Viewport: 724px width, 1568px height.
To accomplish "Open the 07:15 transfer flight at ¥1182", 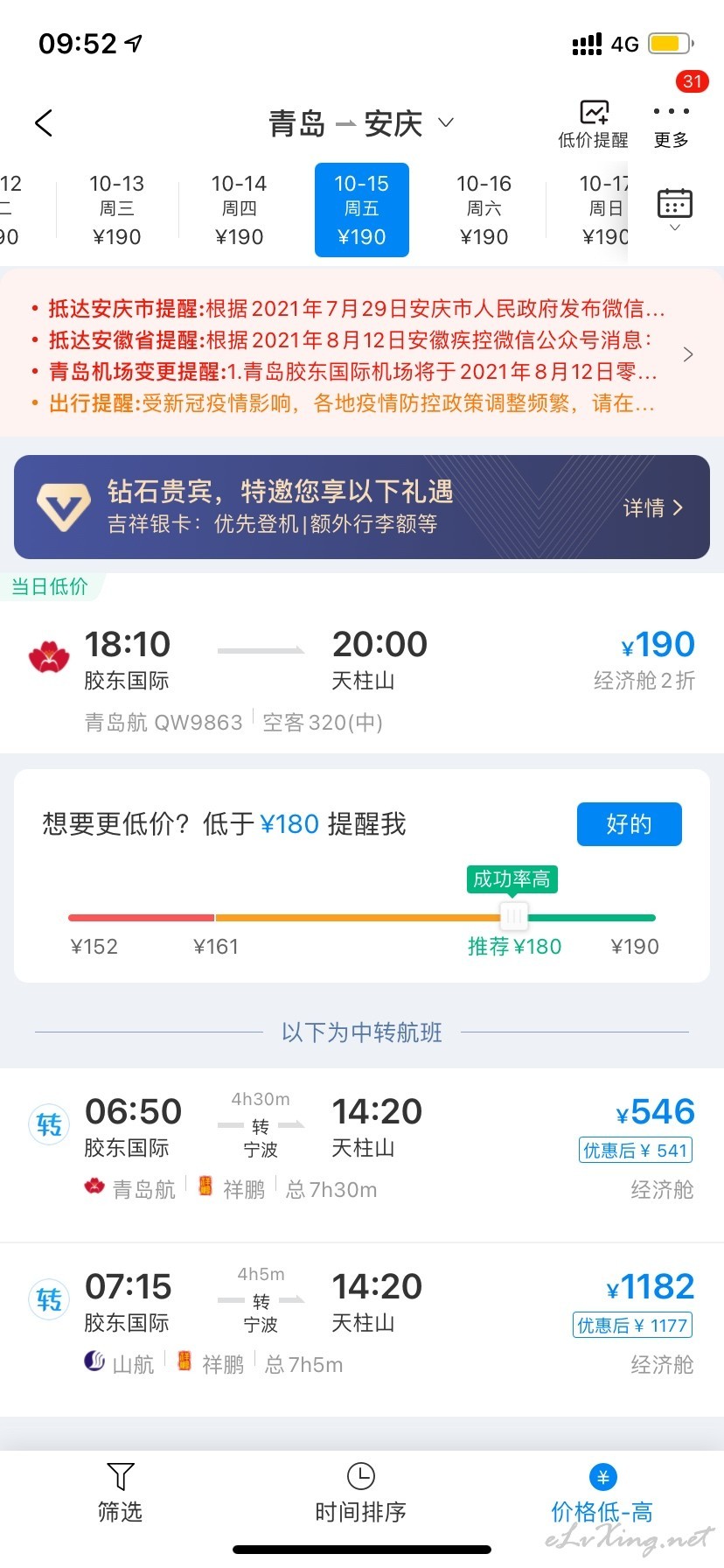I will (362, 1328).
